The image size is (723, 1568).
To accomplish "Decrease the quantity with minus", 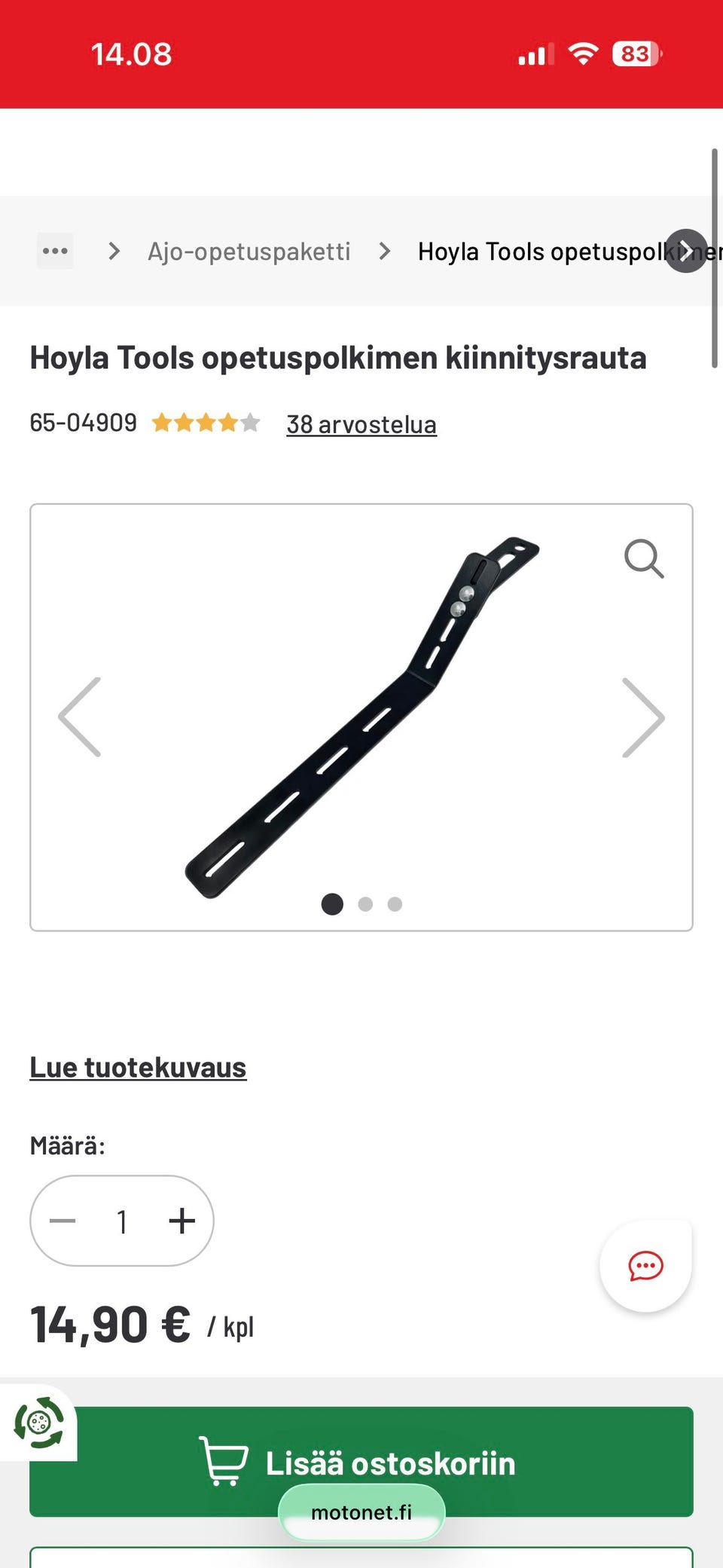I will (x=63, y=1221).
